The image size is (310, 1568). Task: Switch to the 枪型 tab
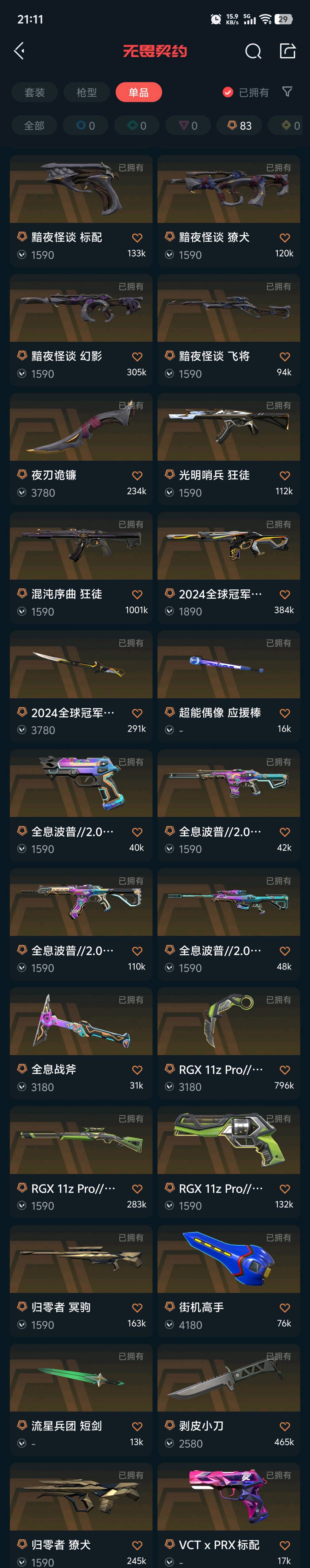tap(86, 93)
